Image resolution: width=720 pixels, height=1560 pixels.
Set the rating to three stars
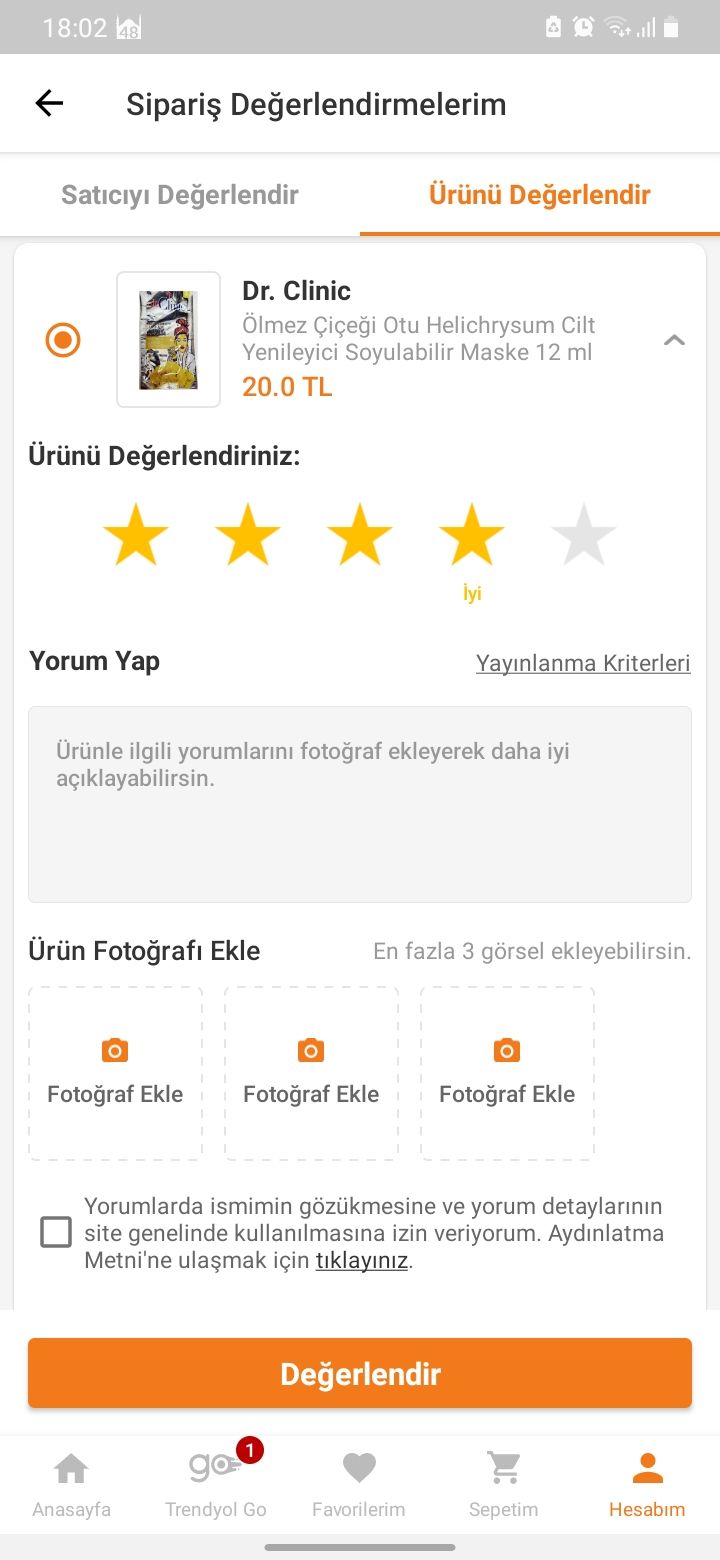pos(360,535)
